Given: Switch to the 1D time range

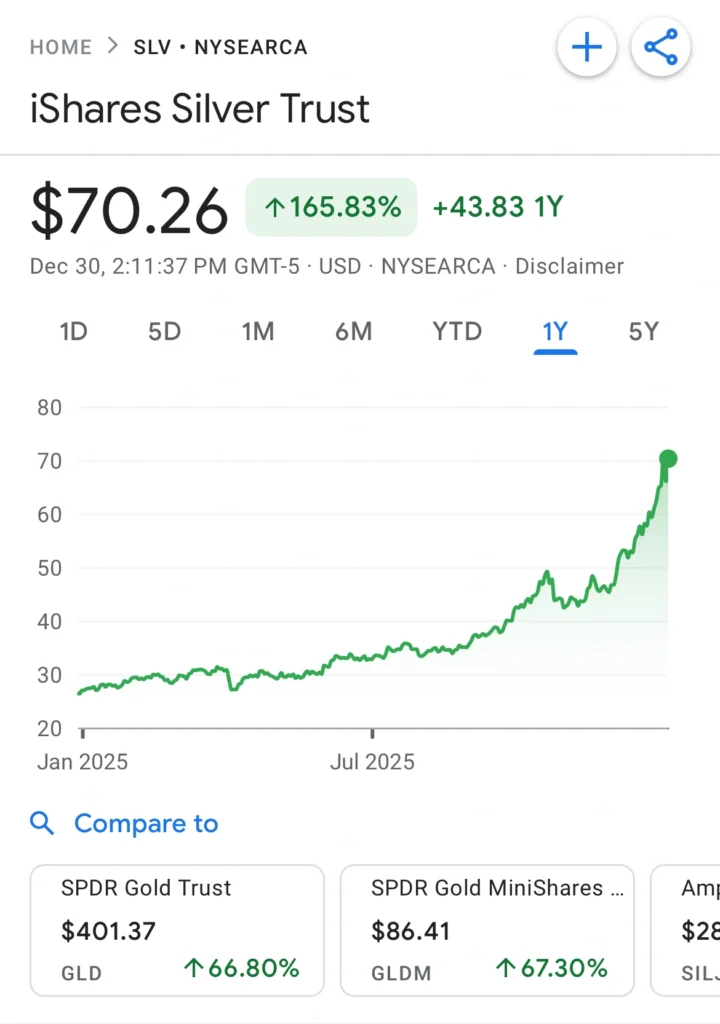Looking at the screenshot, I should [73, 331].
